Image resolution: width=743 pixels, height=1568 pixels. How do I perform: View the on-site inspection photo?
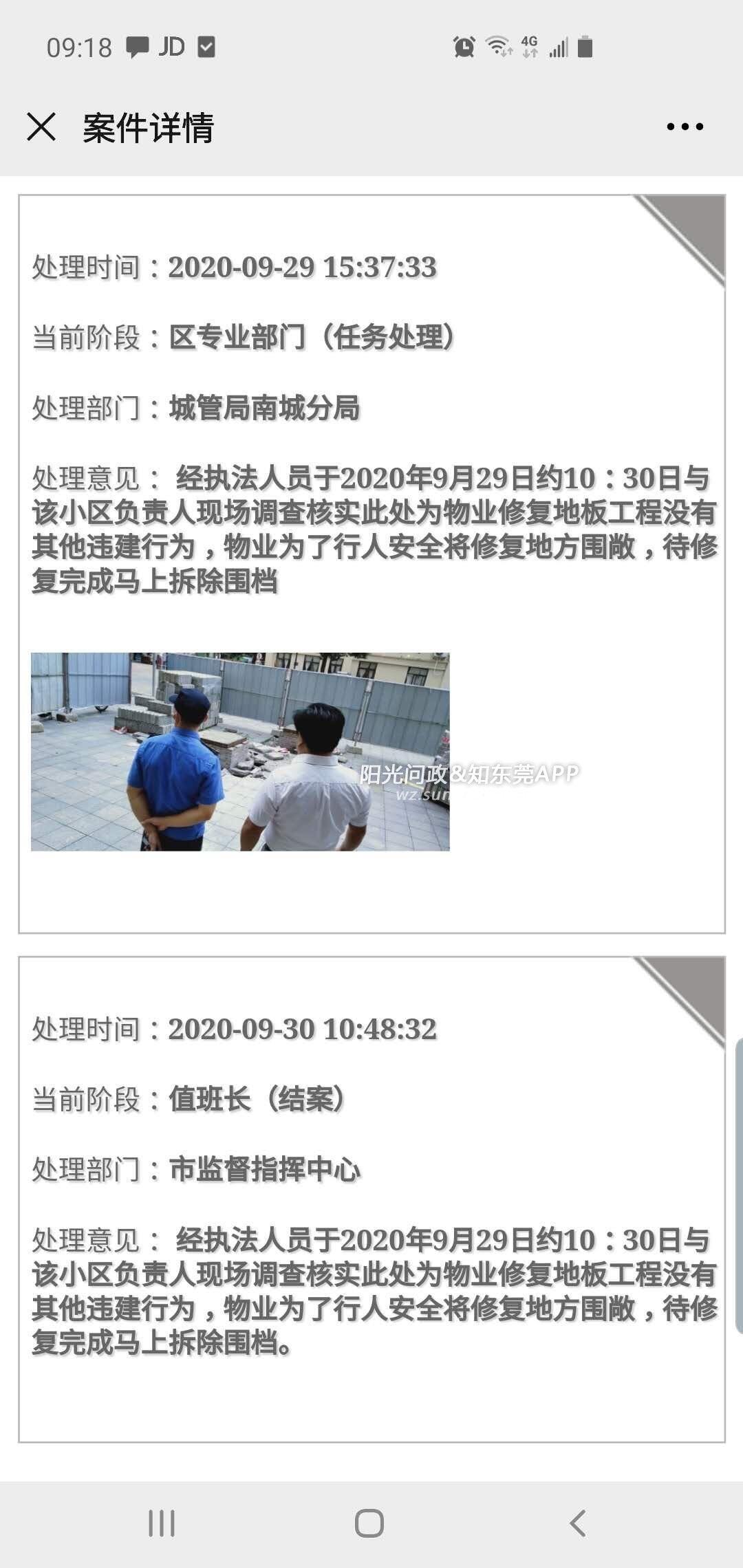coord(240,751)
